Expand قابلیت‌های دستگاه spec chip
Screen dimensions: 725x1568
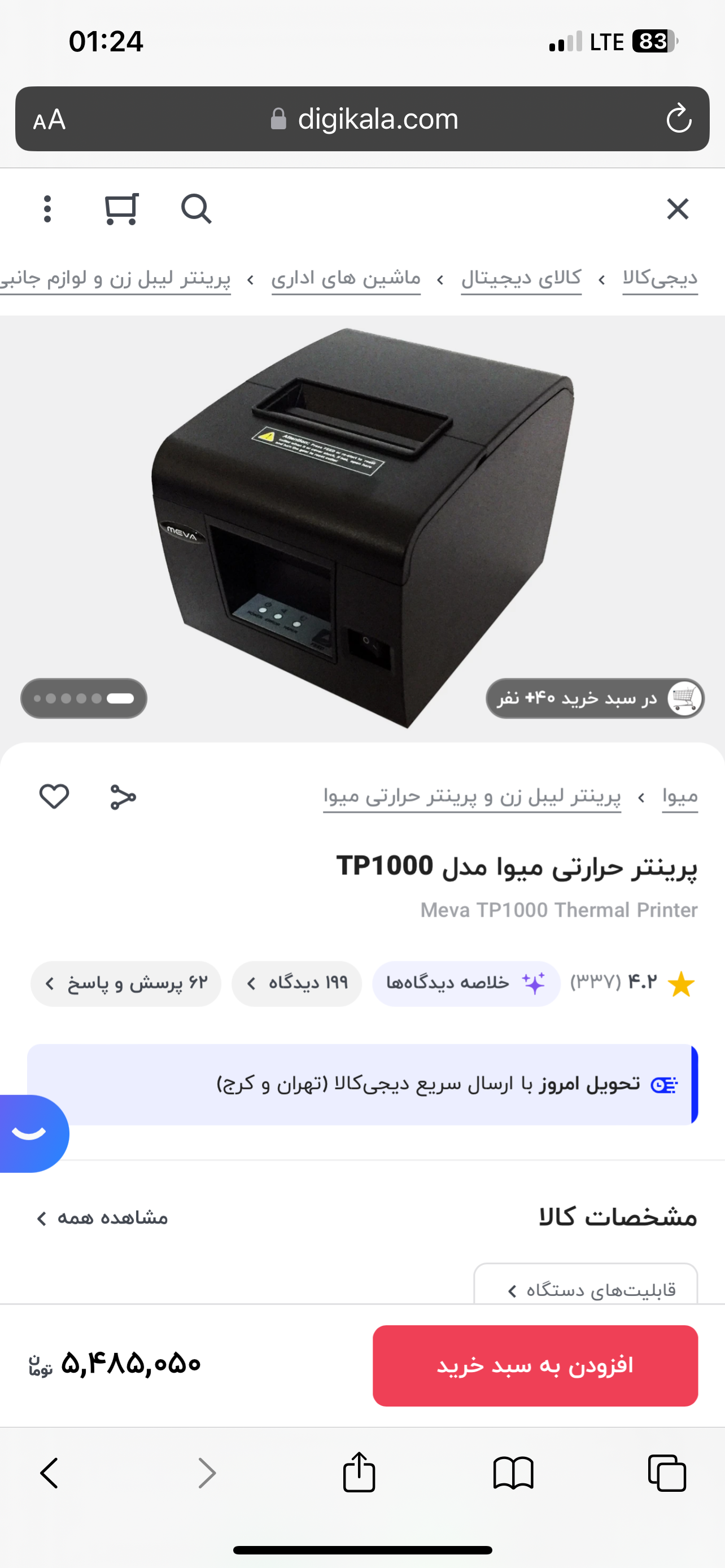click(x=586, y=1289)
